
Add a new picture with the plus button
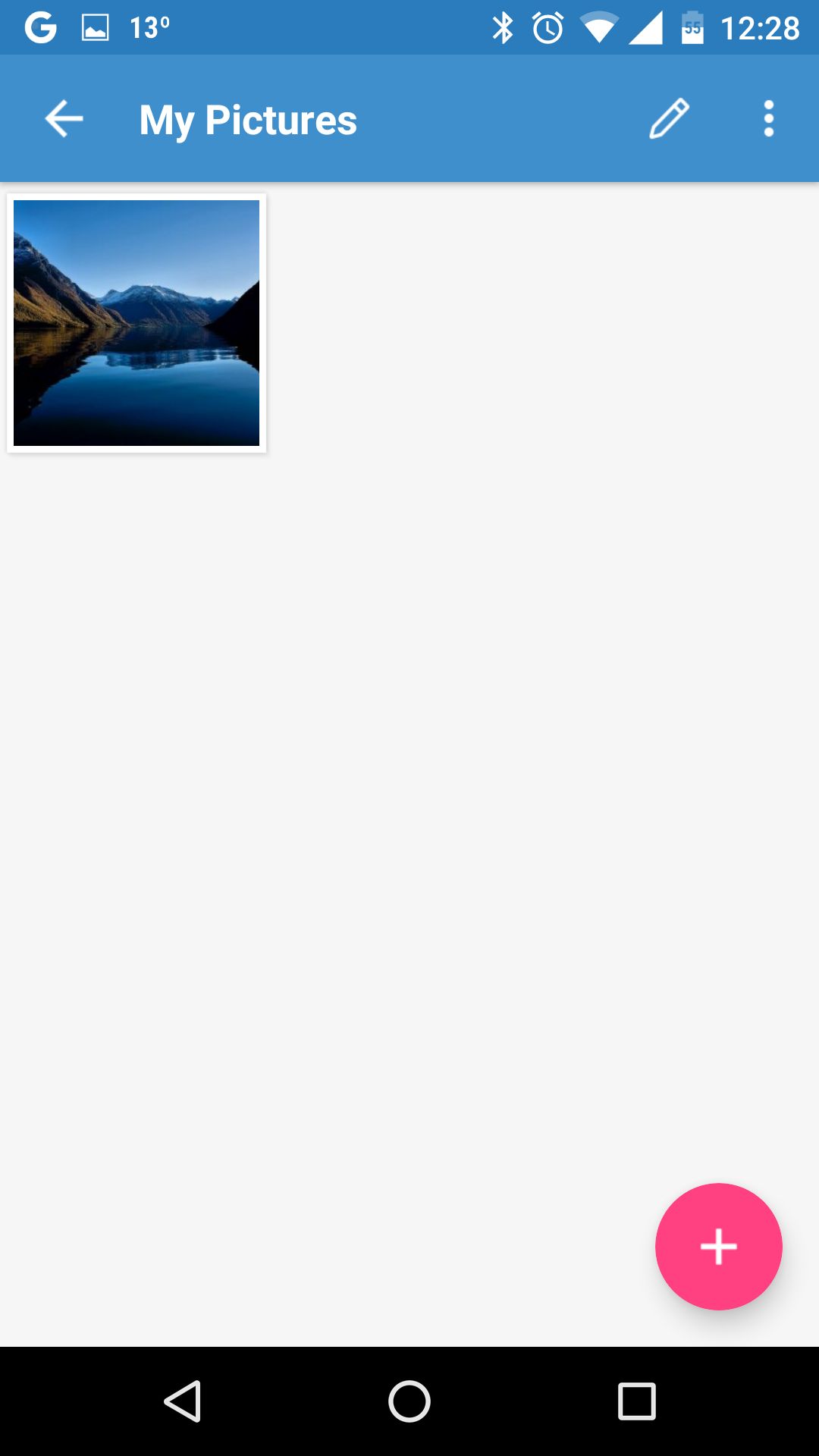[x=718, y=1247]
